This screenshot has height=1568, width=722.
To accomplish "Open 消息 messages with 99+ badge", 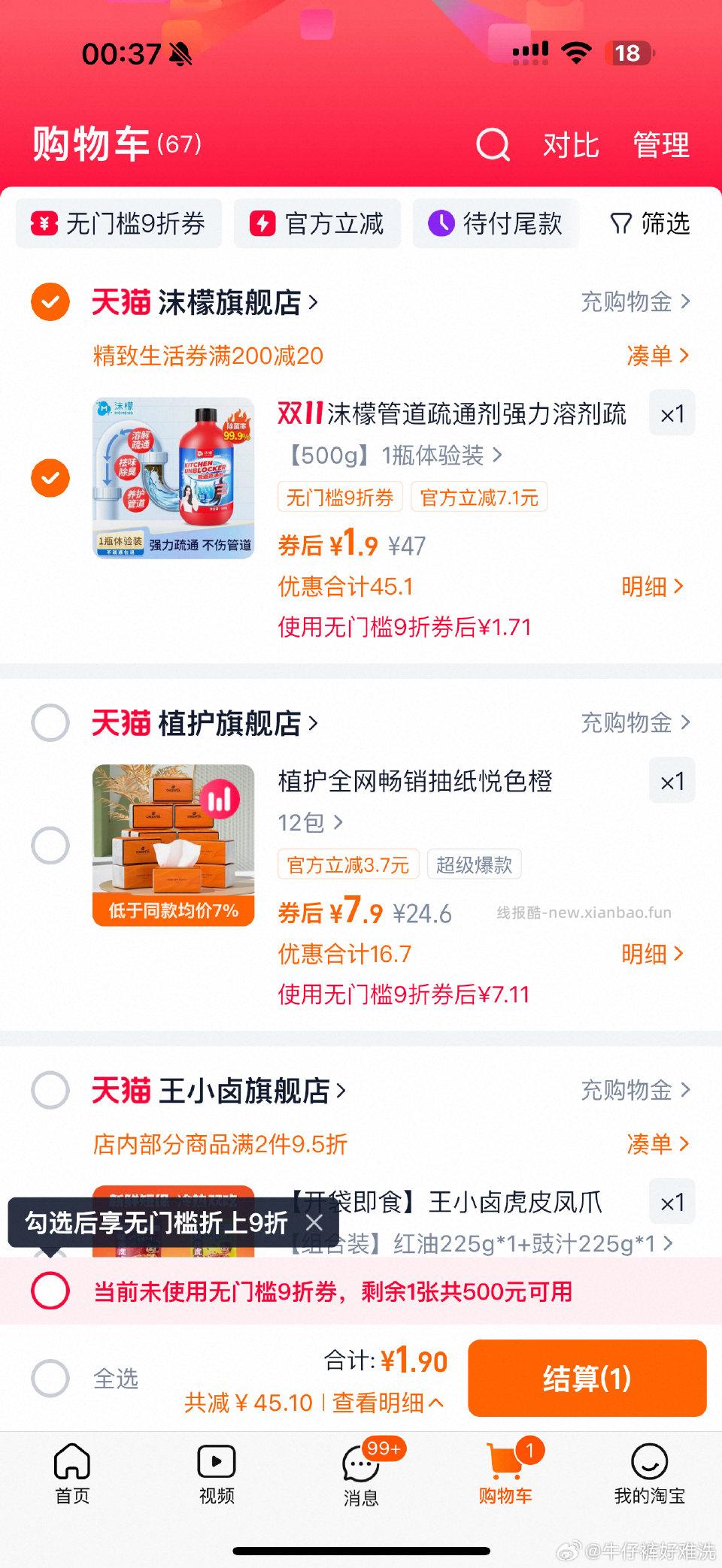I will point(361,1466).
